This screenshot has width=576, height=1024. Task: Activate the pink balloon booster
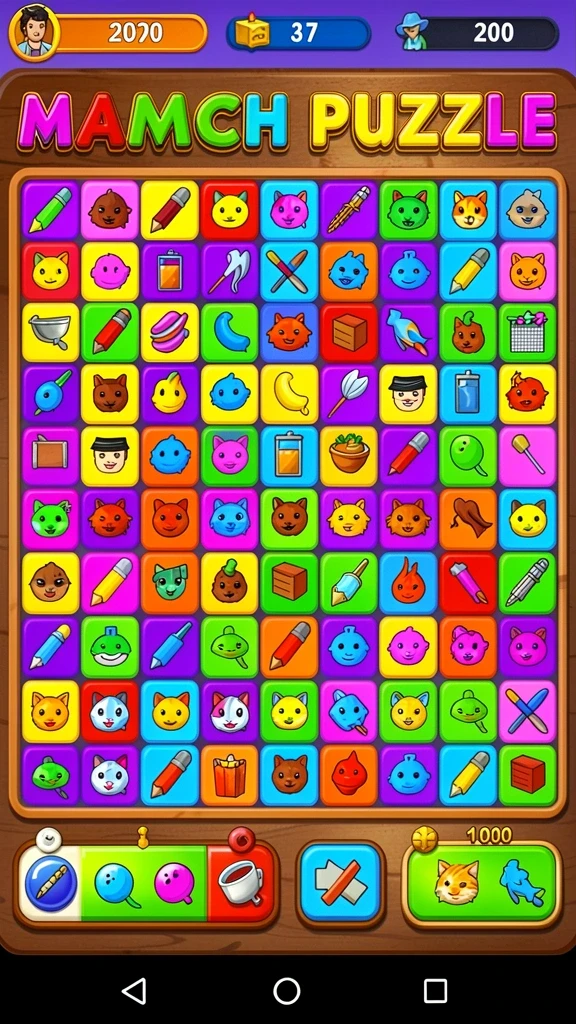click(175, 884)
